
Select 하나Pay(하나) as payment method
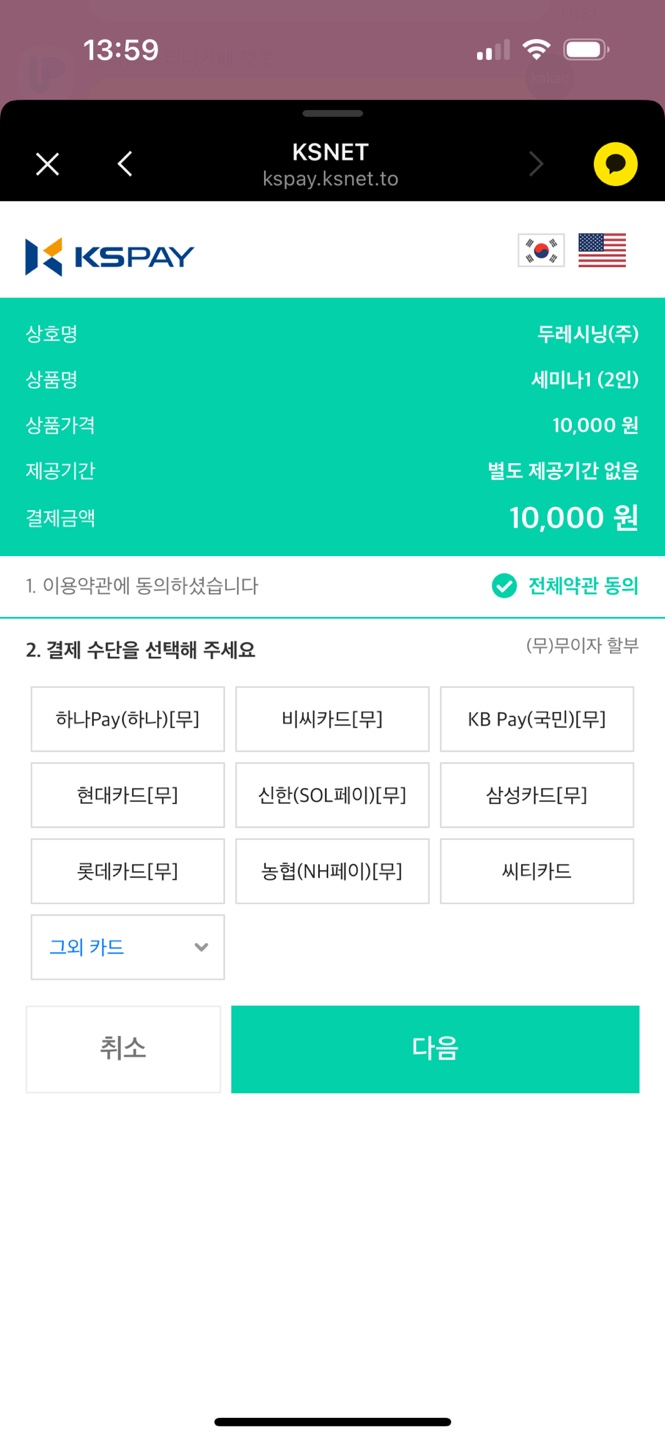click(128, 719)
